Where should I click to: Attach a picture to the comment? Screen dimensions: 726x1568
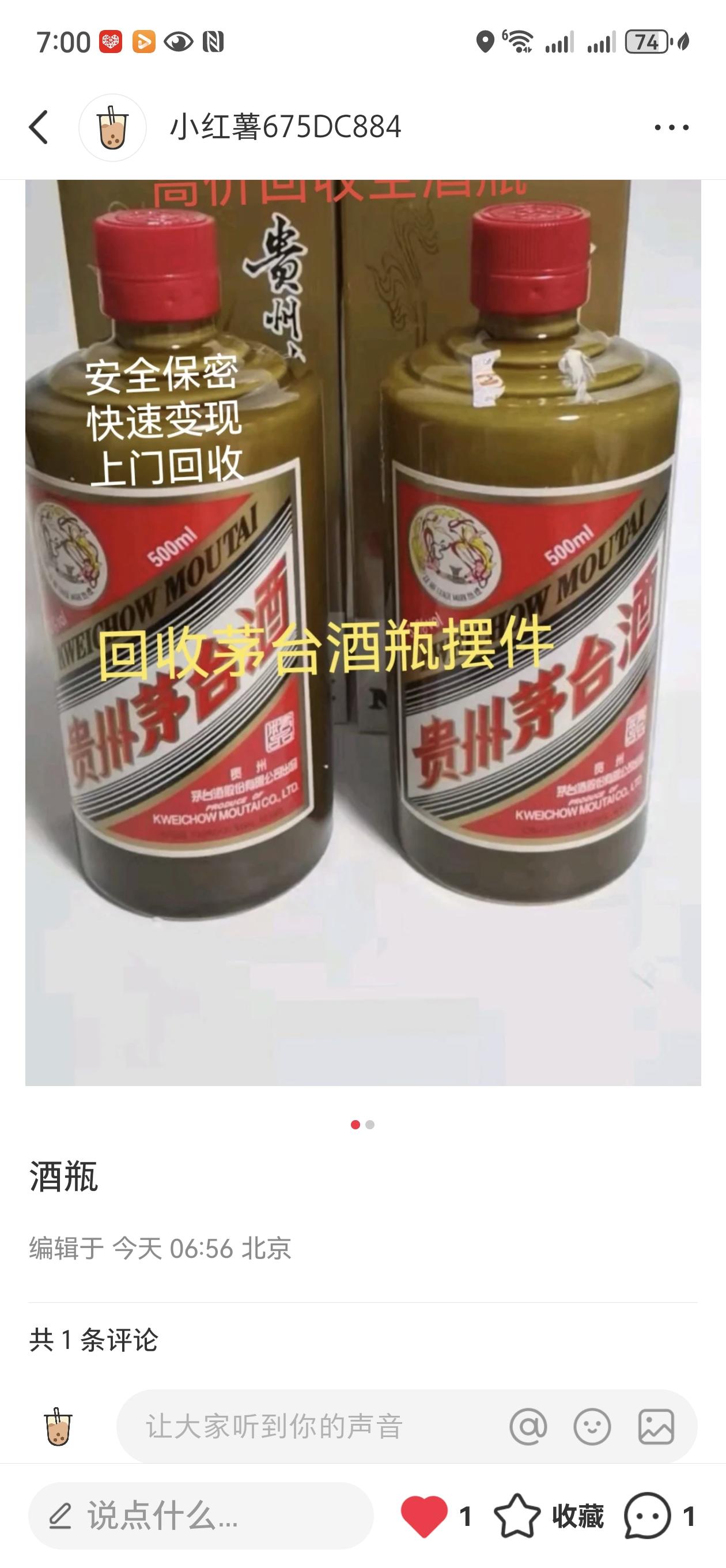pyautogui.click(x=656, y=1427)
